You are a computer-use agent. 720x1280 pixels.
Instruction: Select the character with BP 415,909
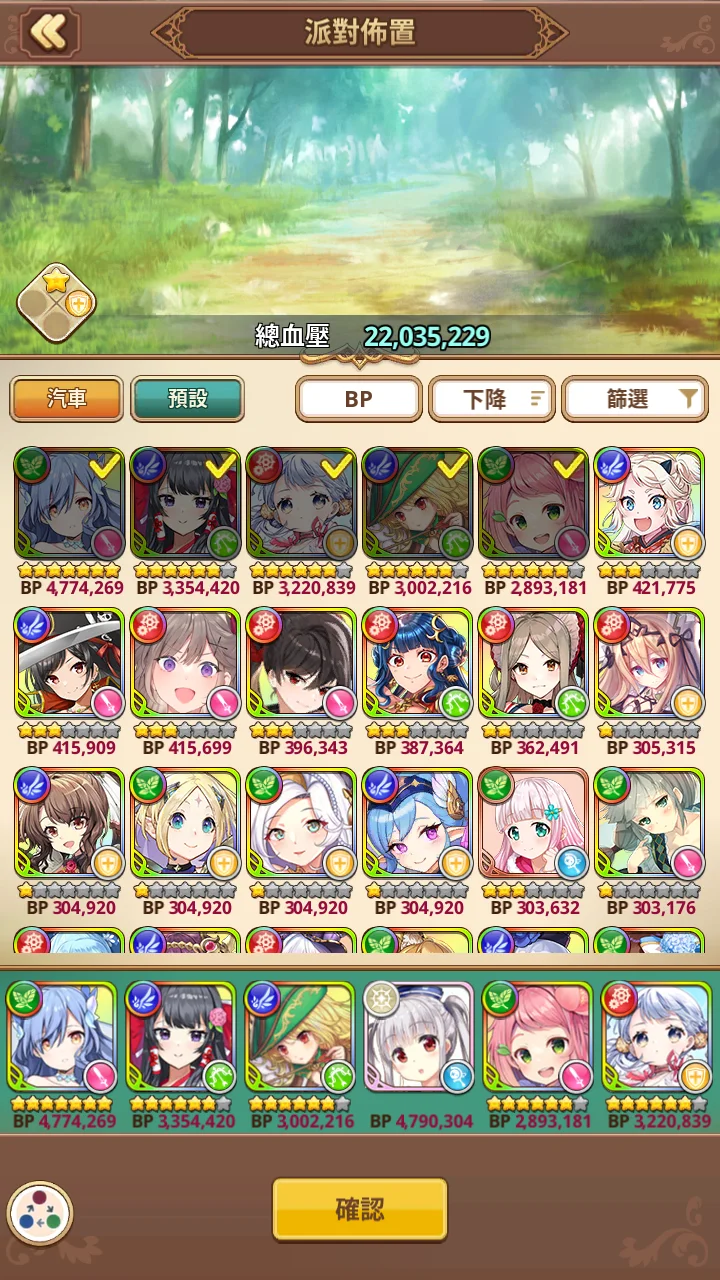tap(69, 663)
